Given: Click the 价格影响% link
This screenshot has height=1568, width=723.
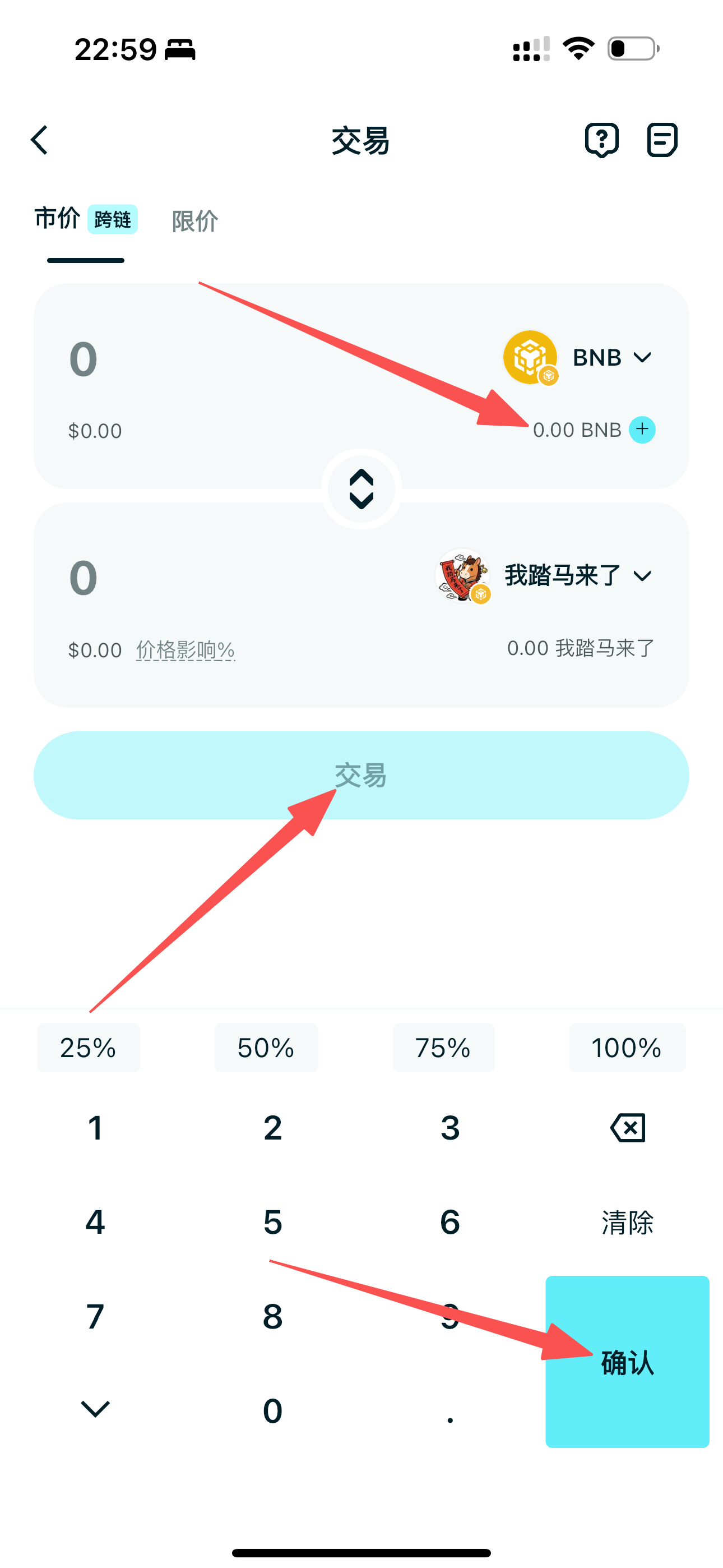Looking at the screenshot, I should point(185,649).
